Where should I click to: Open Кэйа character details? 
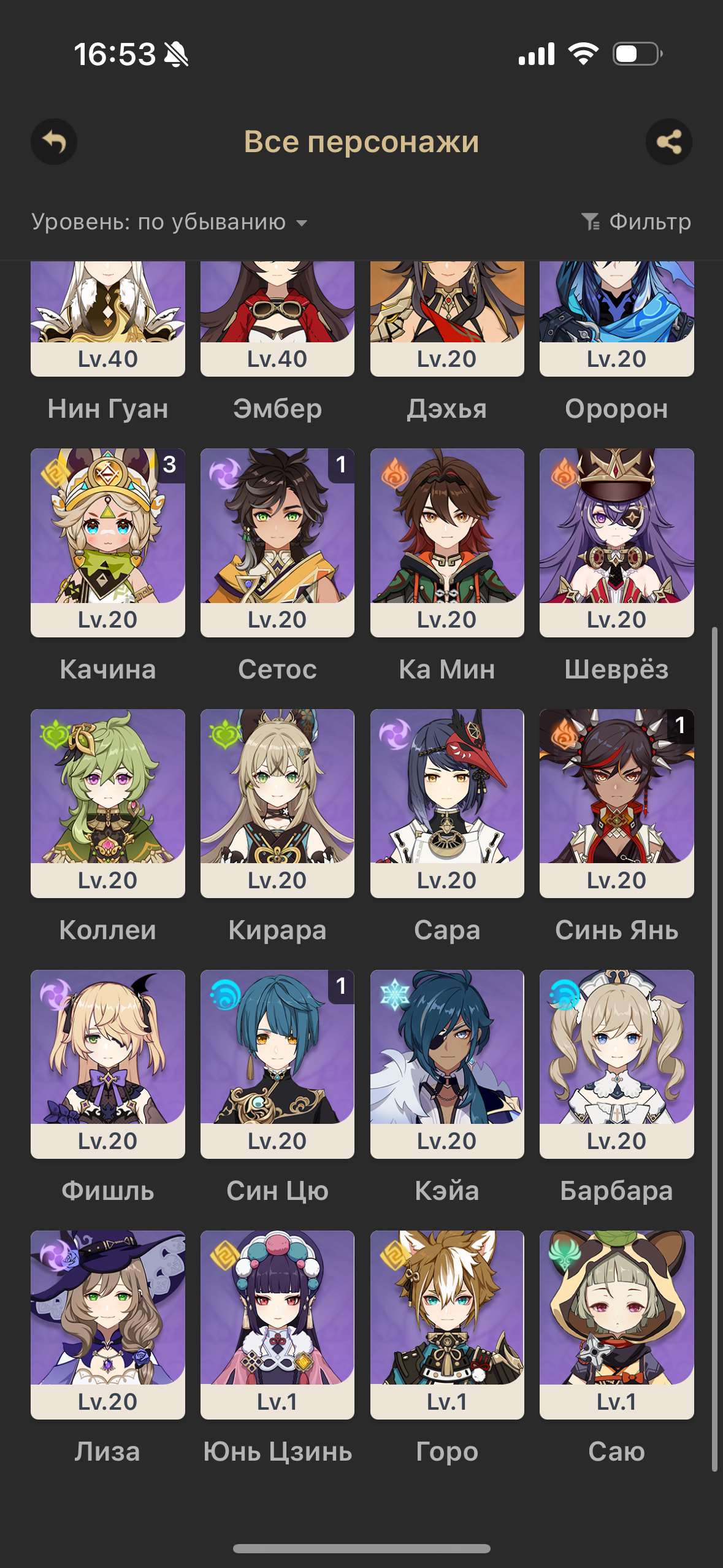447,1064
